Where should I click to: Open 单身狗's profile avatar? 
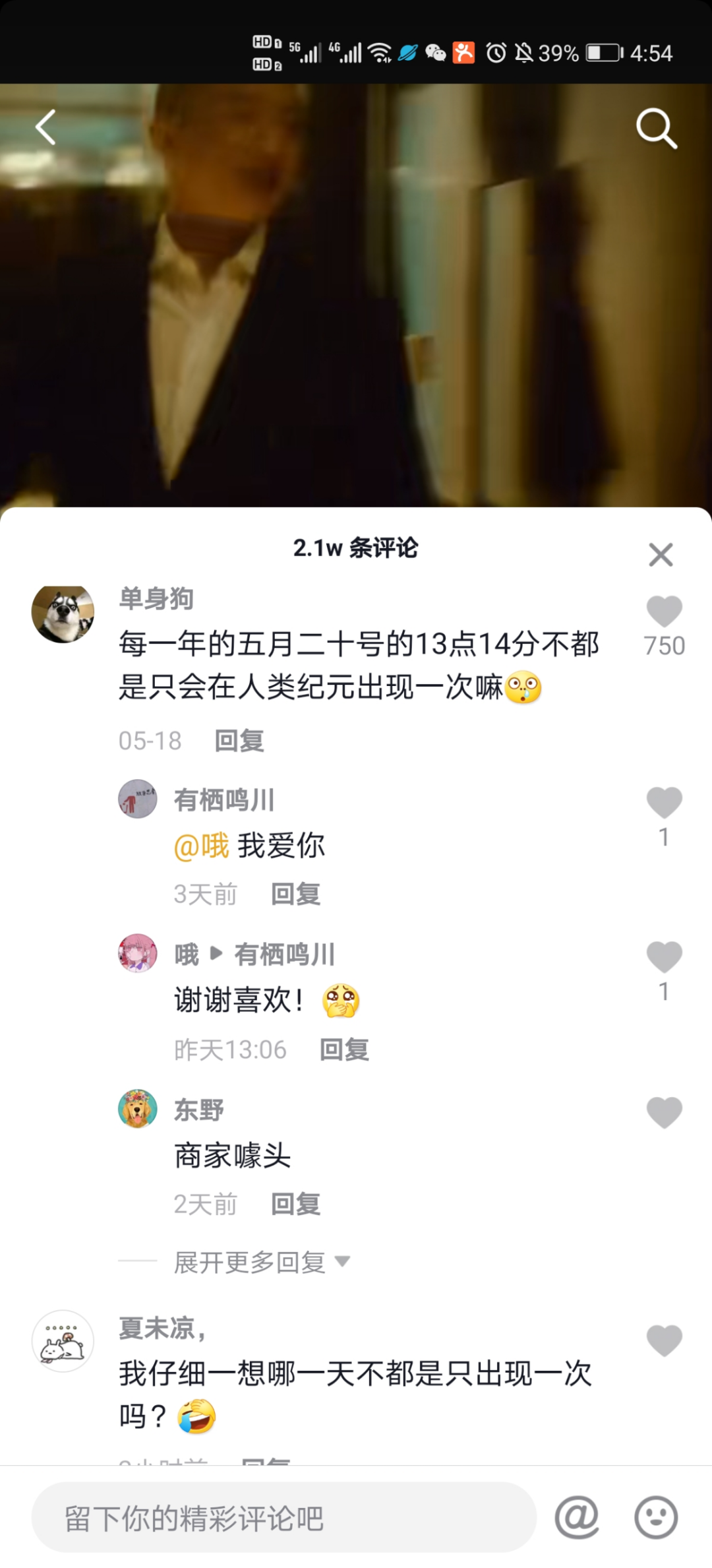pos(63,613)
